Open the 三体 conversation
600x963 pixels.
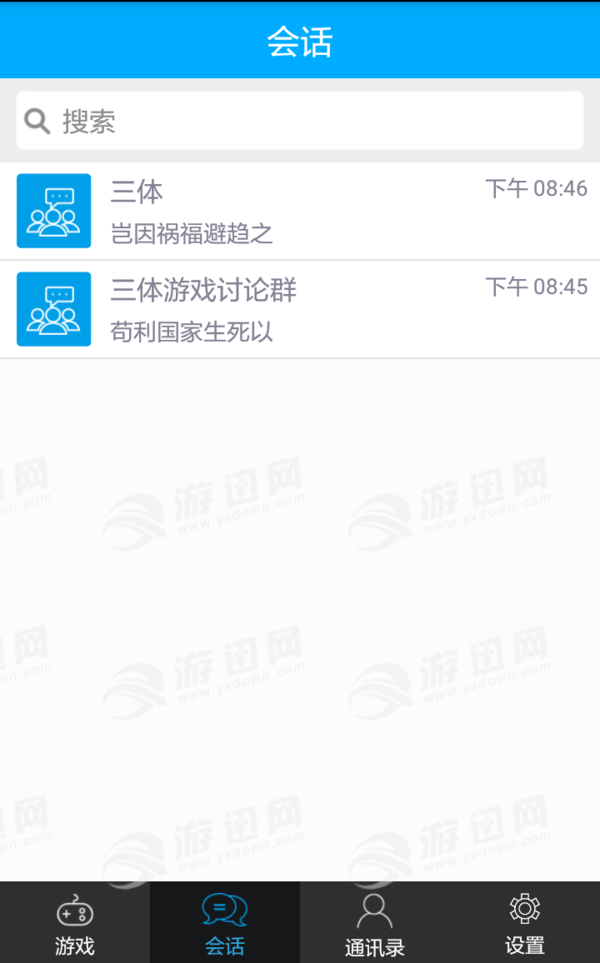300,211
